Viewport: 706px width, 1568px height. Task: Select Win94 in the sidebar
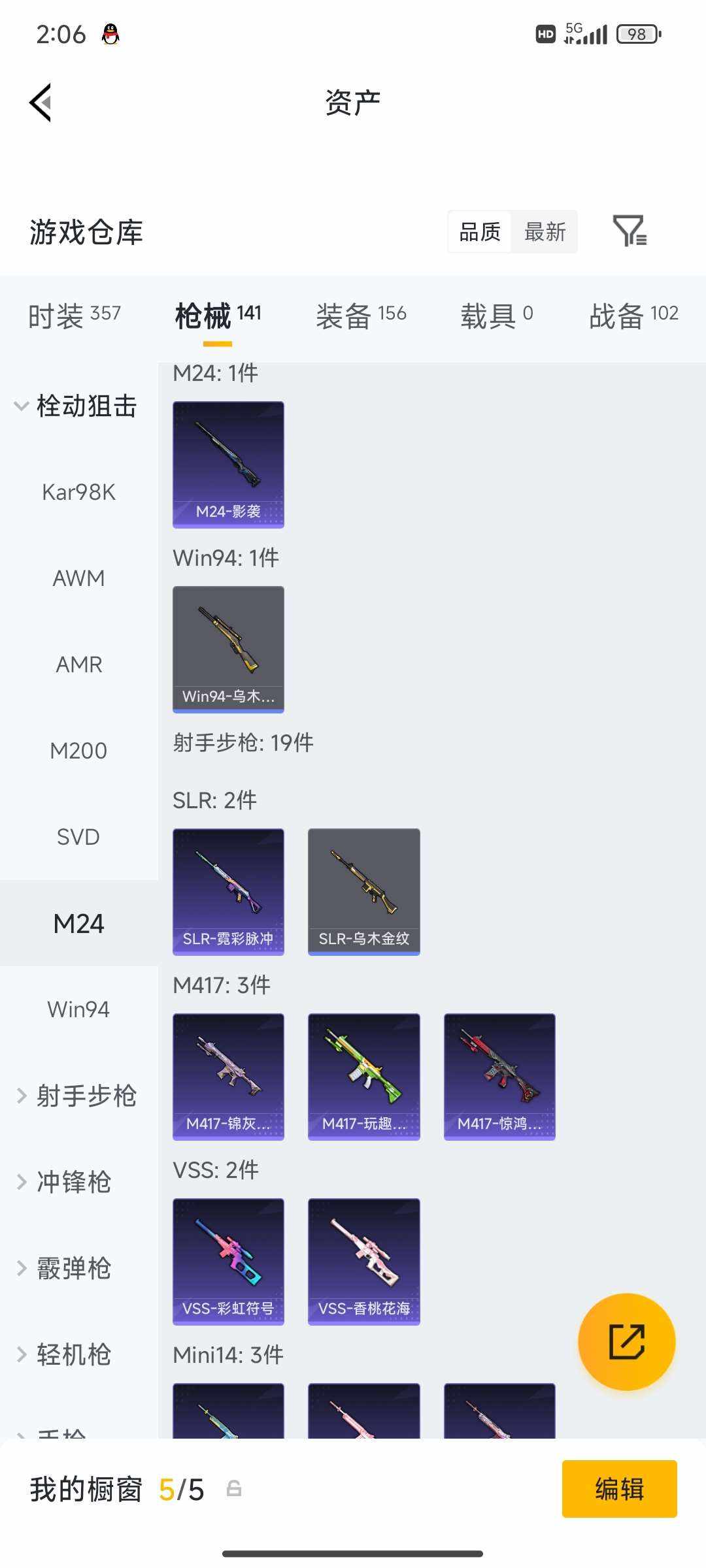point(78,1009)
